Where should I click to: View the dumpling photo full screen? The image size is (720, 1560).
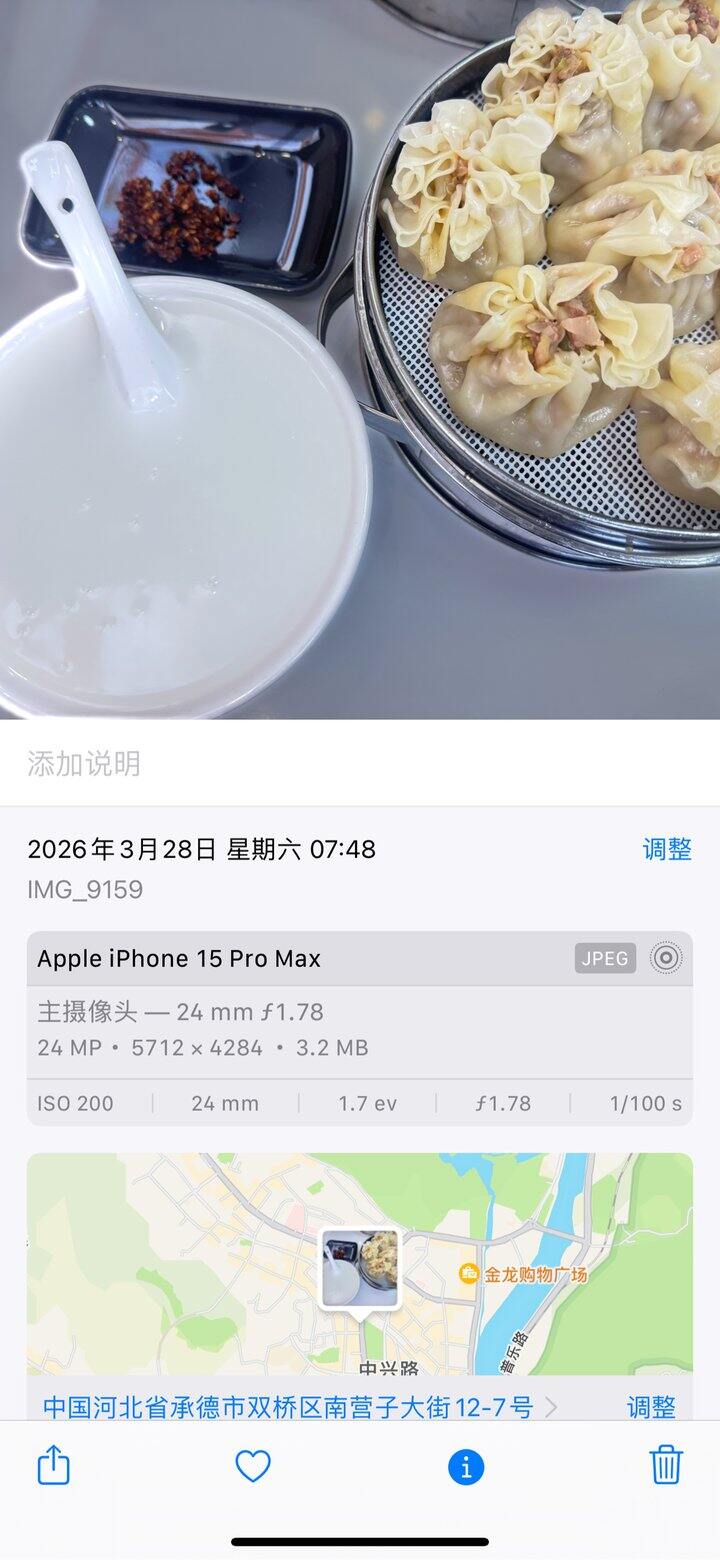pyautogui.click(x=360, y=360)
